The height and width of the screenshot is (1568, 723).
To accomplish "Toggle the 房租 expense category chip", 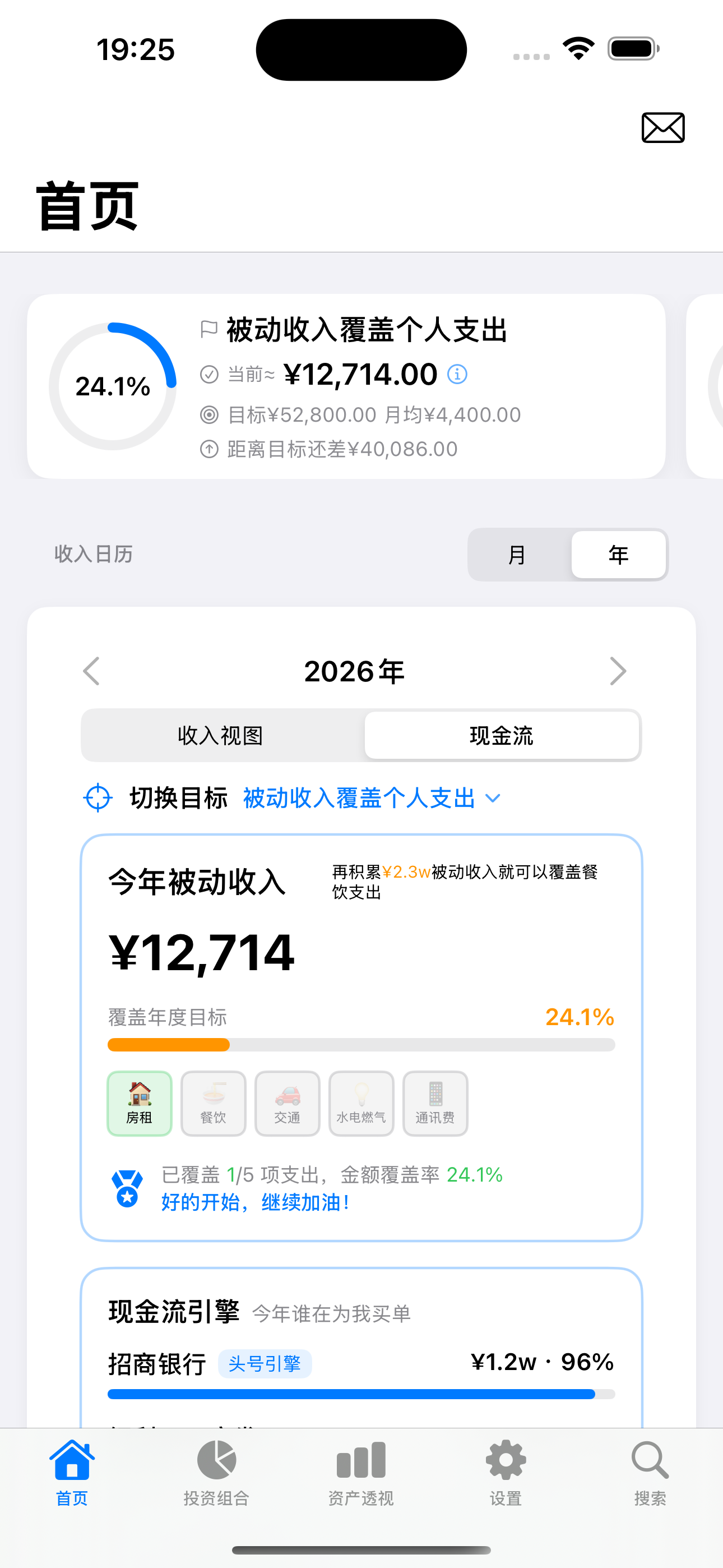I will coord(140,1104).
